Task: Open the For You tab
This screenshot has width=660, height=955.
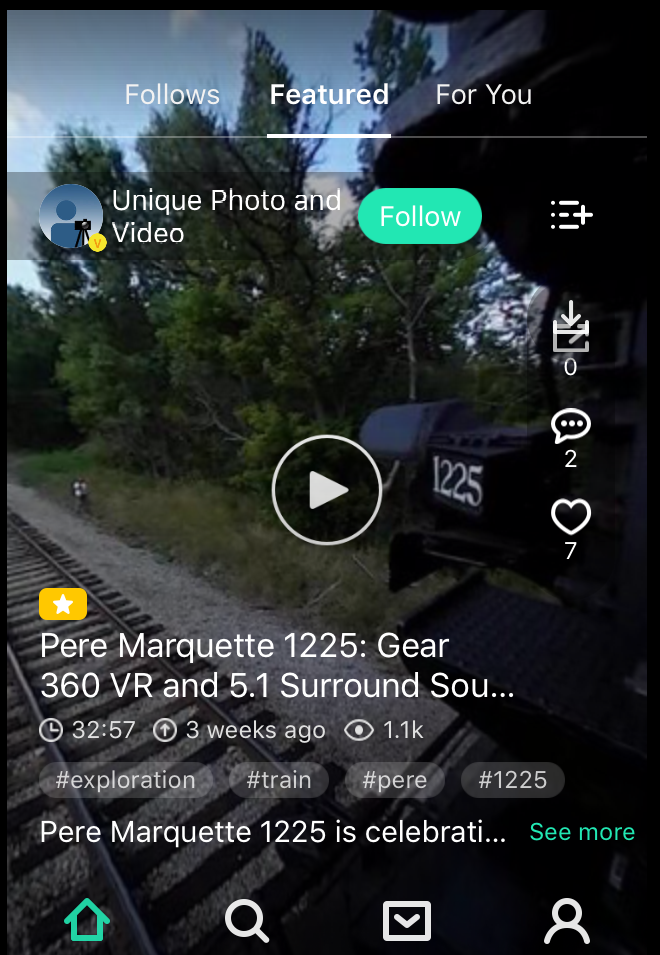Action: click(483, 95)
